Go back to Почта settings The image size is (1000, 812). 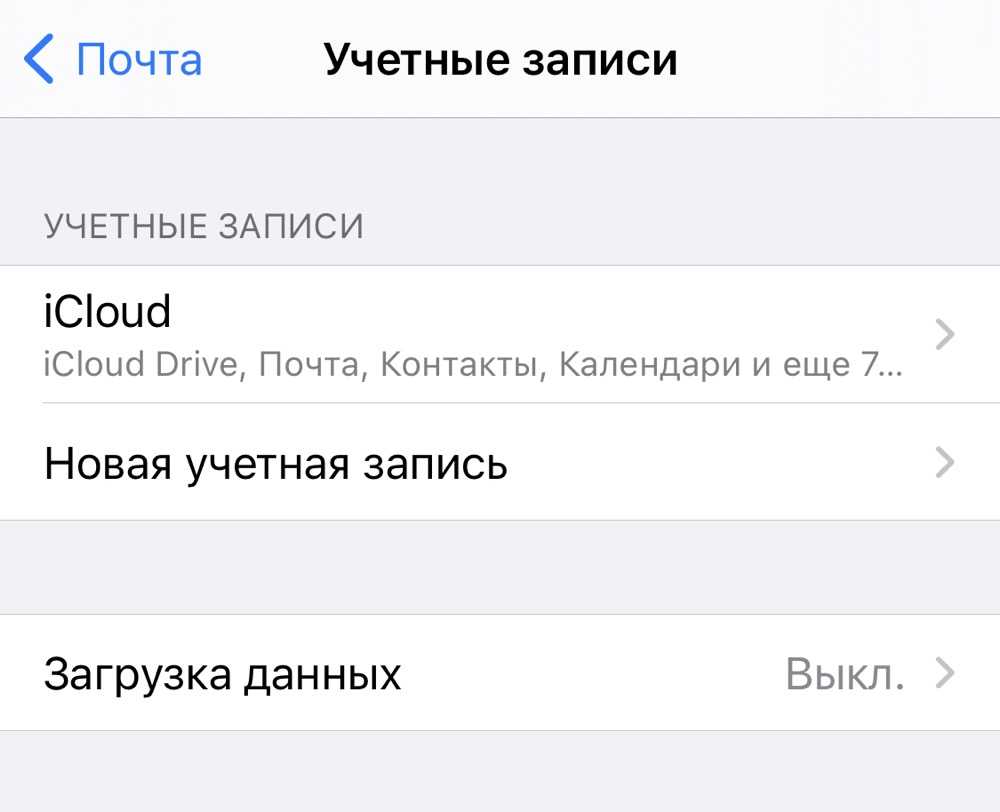click(x=113, y=60)
